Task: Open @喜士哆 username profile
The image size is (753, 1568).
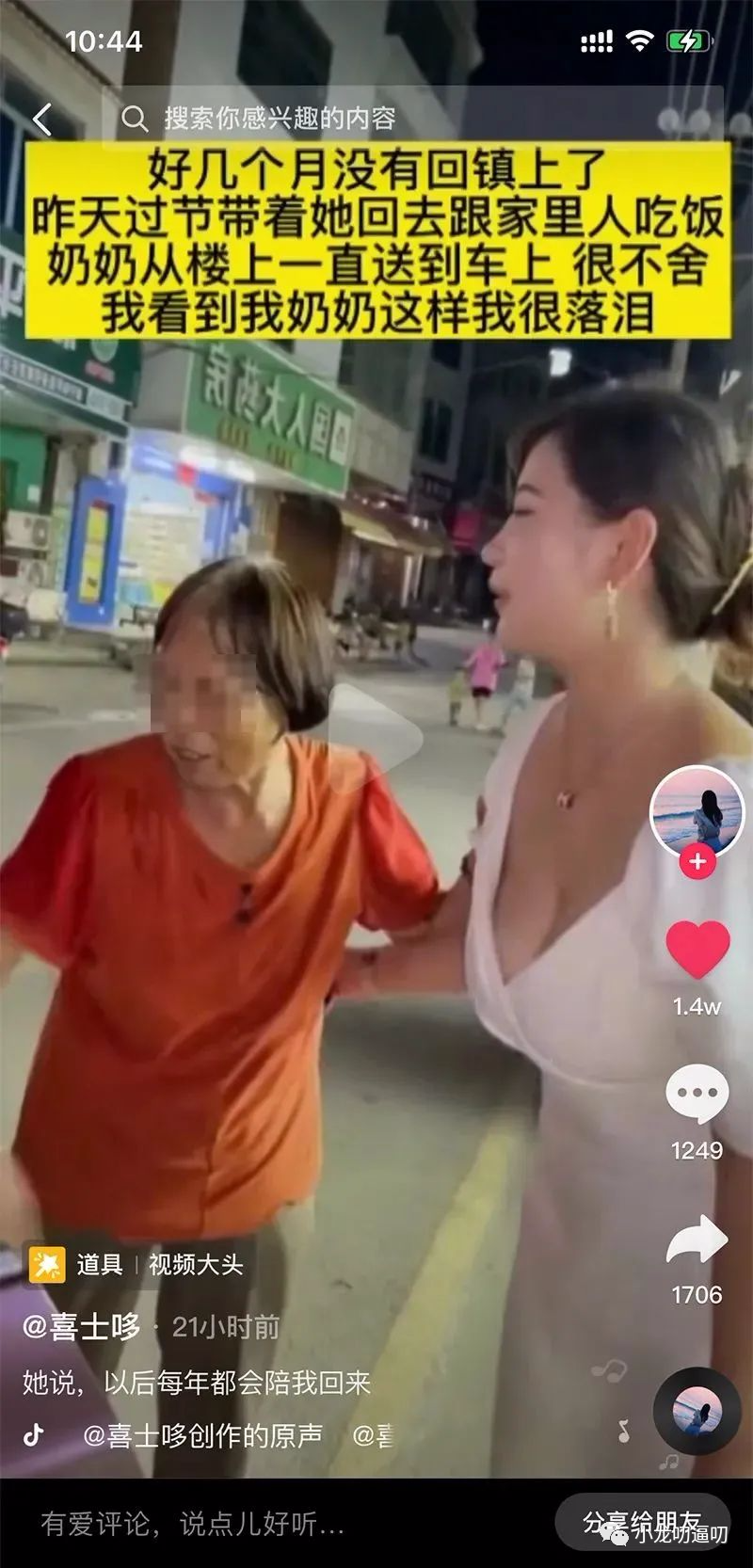Action: click(82, 1327)
